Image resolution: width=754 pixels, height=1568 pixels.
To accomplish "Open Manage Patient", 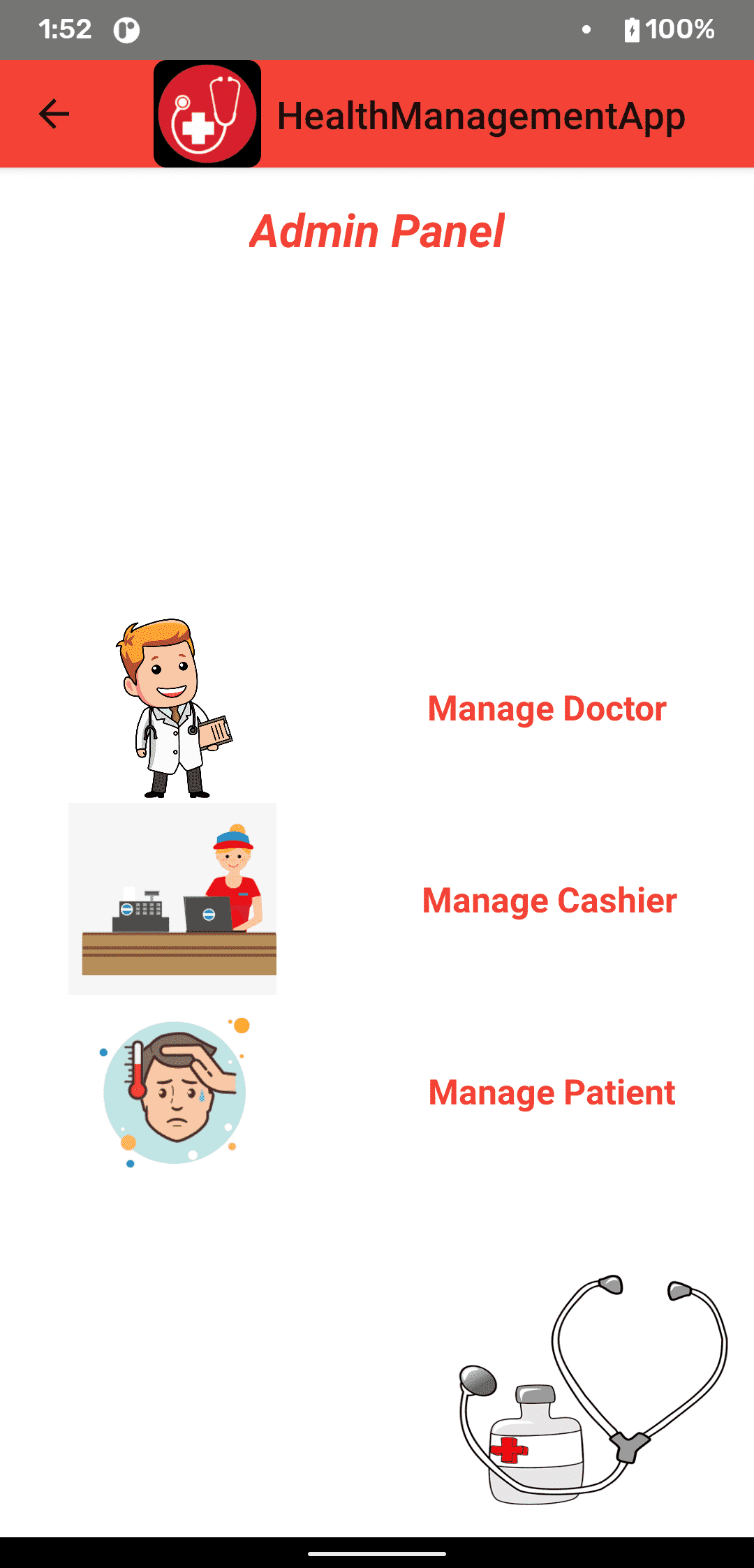I will point(552,1092).
